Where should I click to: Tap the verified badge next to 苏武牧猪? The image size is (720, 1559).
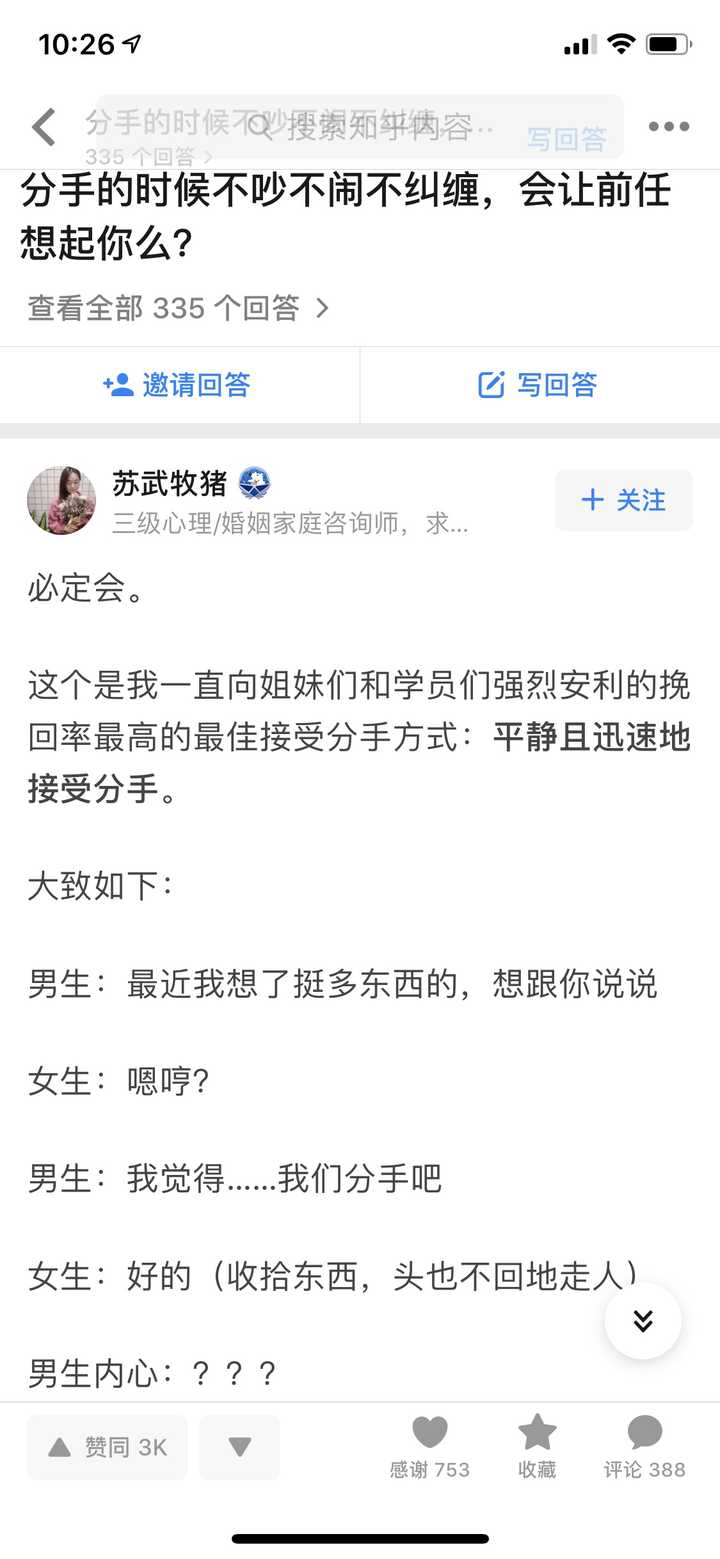(253, 482)
